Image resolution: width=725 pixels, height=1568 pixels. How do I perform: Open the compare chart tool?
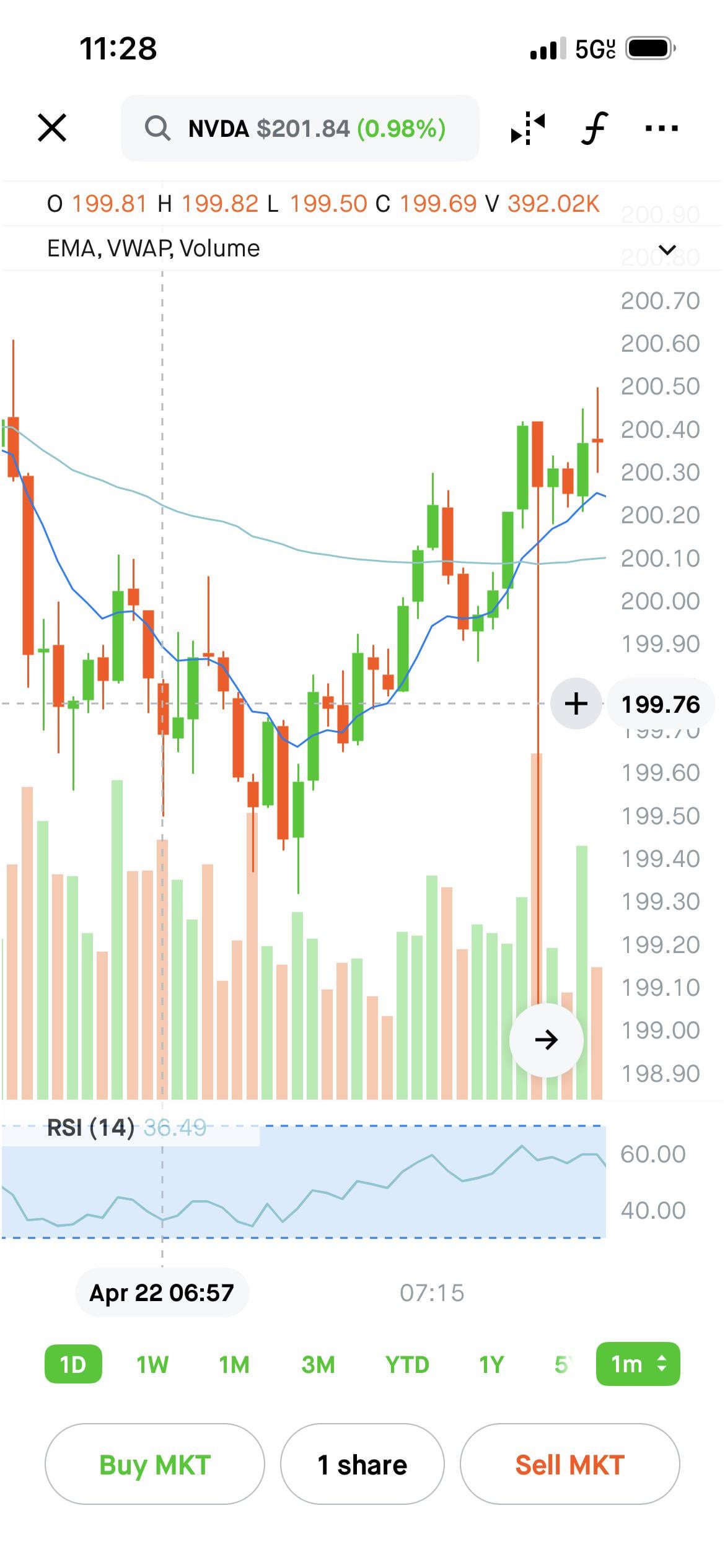(x=528, y=128)
